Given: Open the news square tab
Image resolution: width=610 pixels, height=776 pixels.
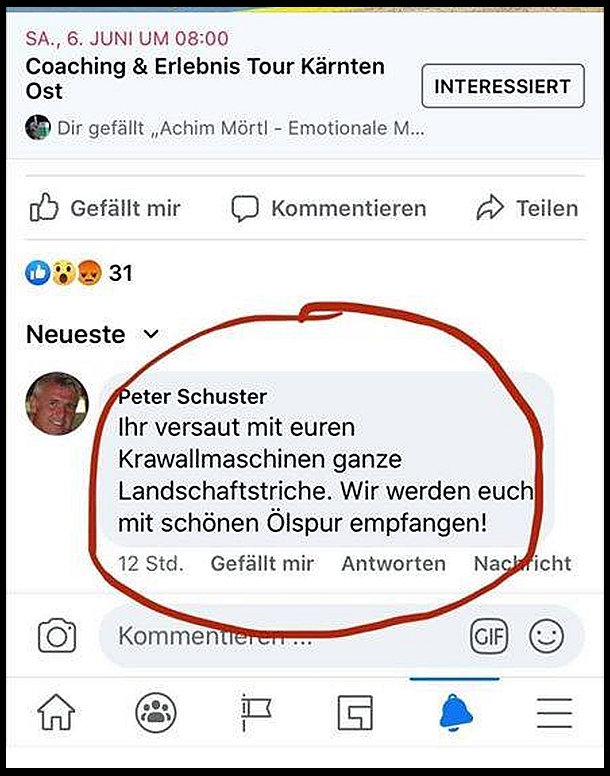Looking at the screenshot, I should [355, 713].
